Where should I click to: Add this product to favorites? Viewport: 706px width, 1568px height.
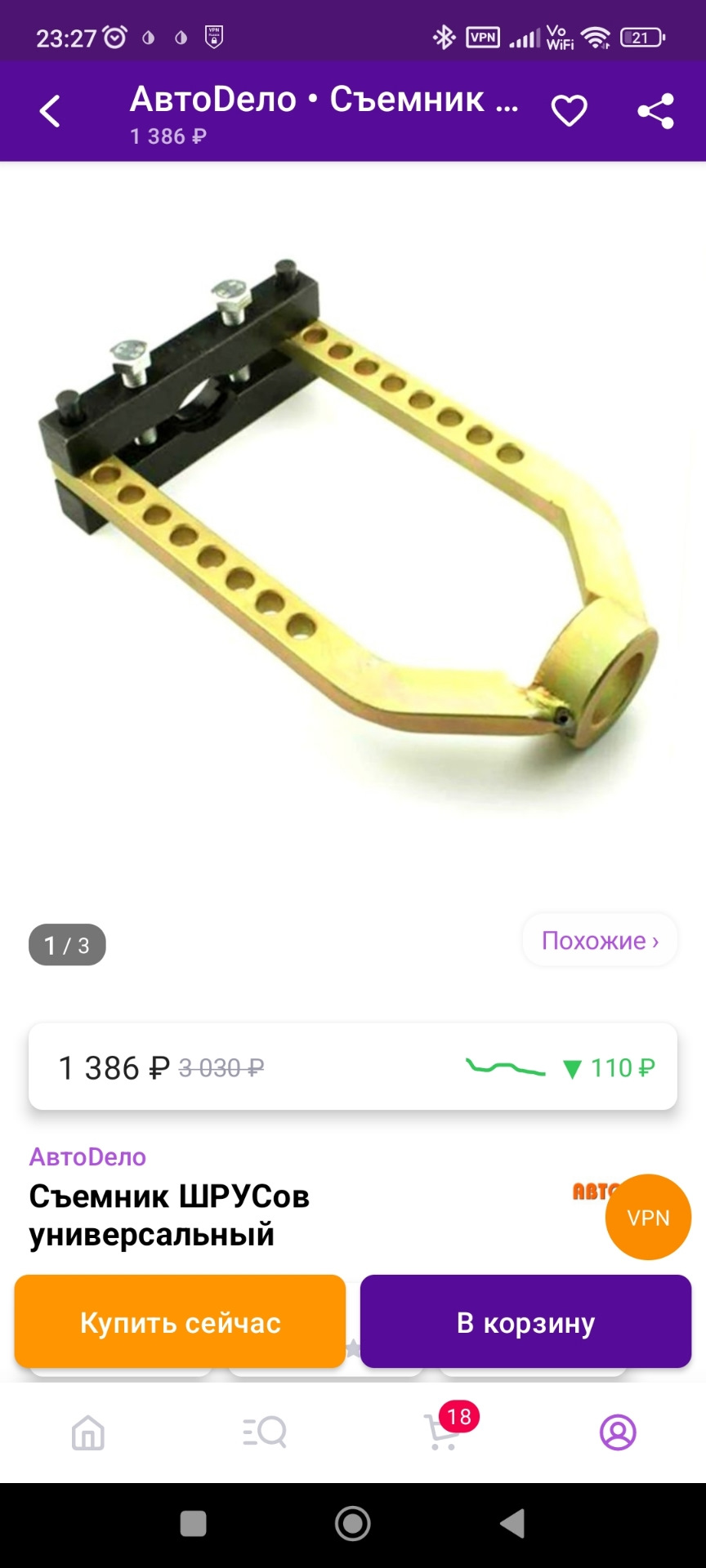(x=569, y=111)
